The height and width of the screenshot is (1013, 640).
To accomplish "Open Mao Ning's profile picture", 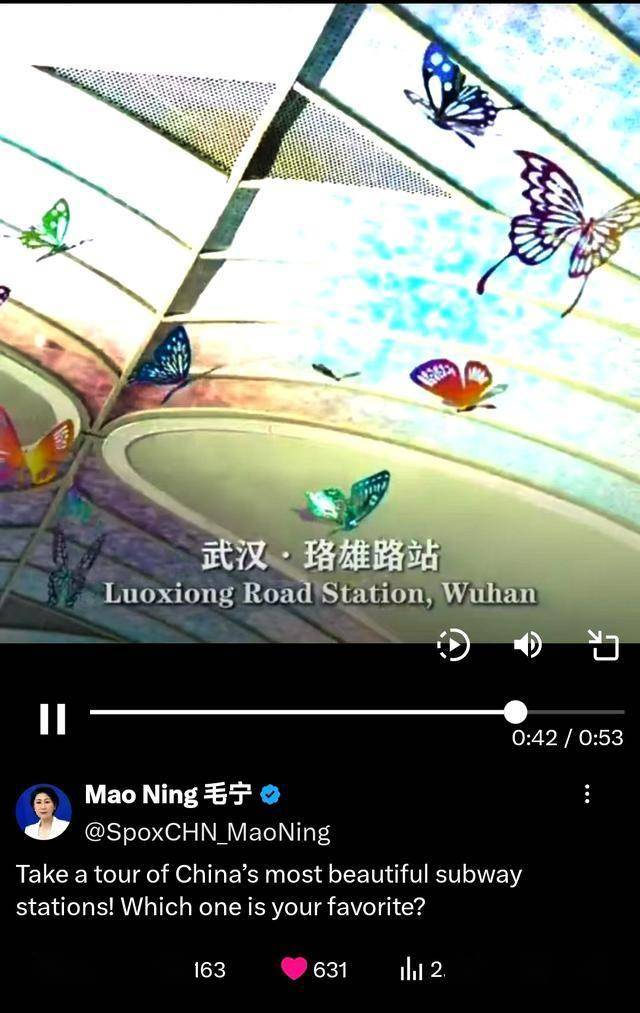I will point(44,811).
